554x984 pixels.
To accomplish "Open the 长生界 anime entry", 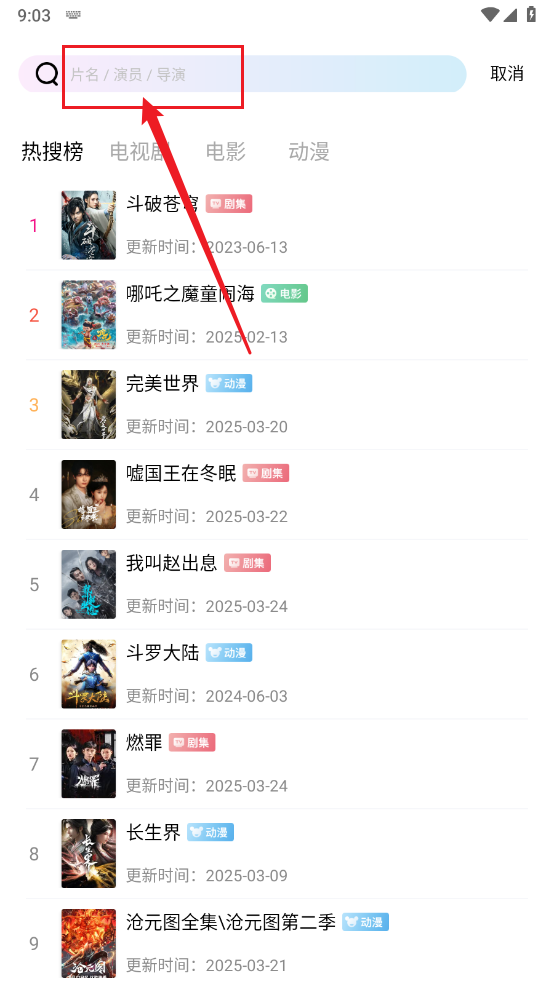I will click(277, 853).
